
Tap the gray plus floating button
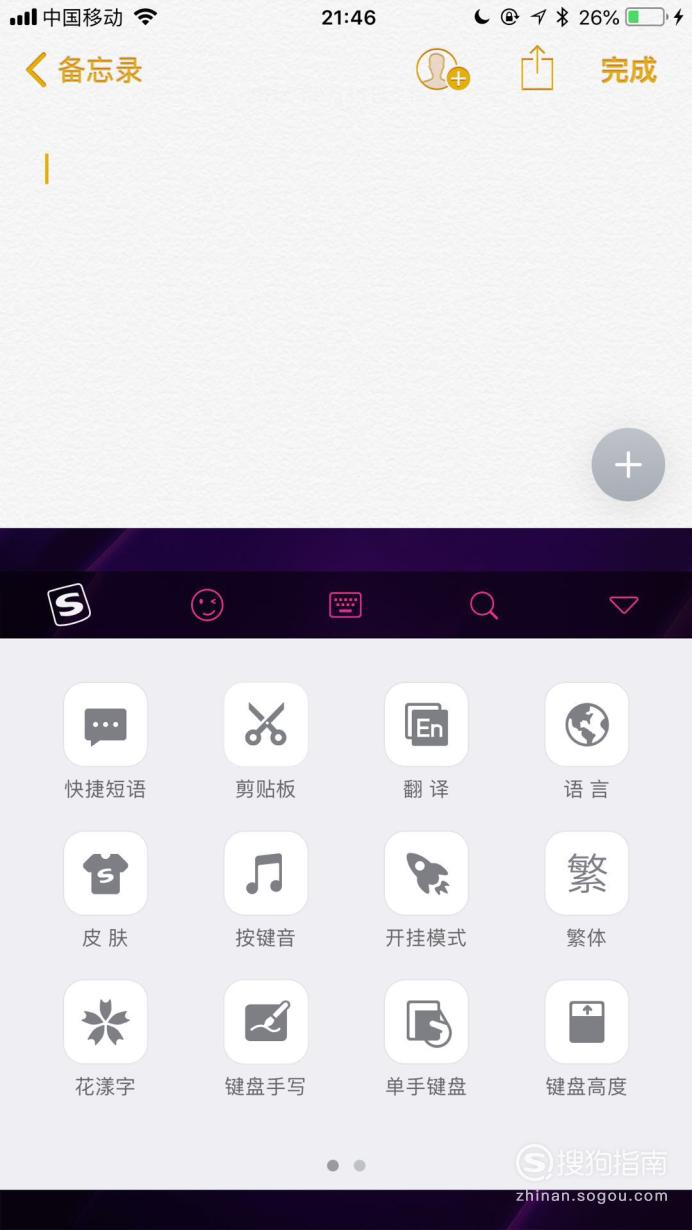click(x=628, y=465)
